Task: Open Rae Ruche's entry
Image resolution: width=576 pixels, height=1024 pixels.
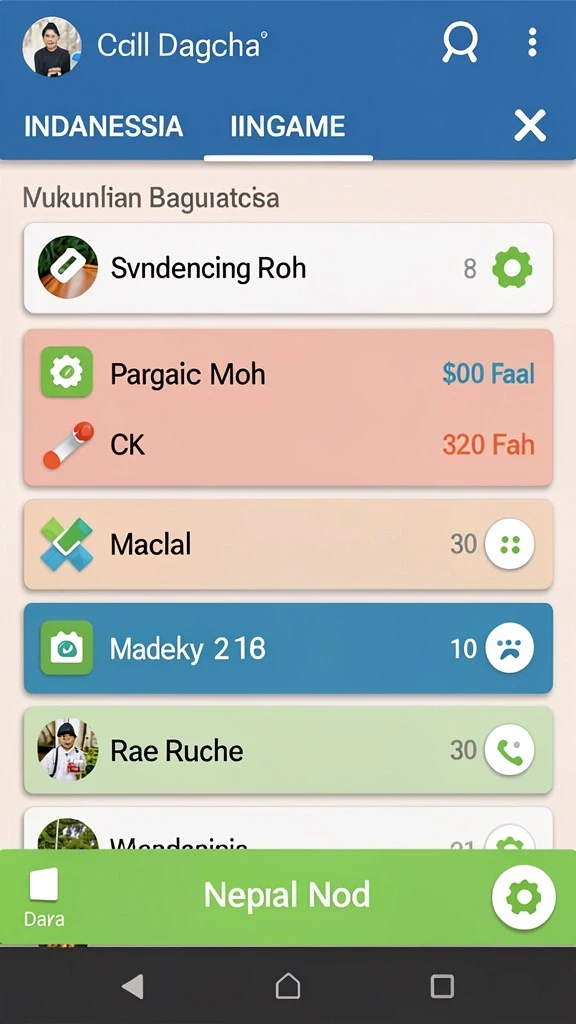Action: coord(288,750)
